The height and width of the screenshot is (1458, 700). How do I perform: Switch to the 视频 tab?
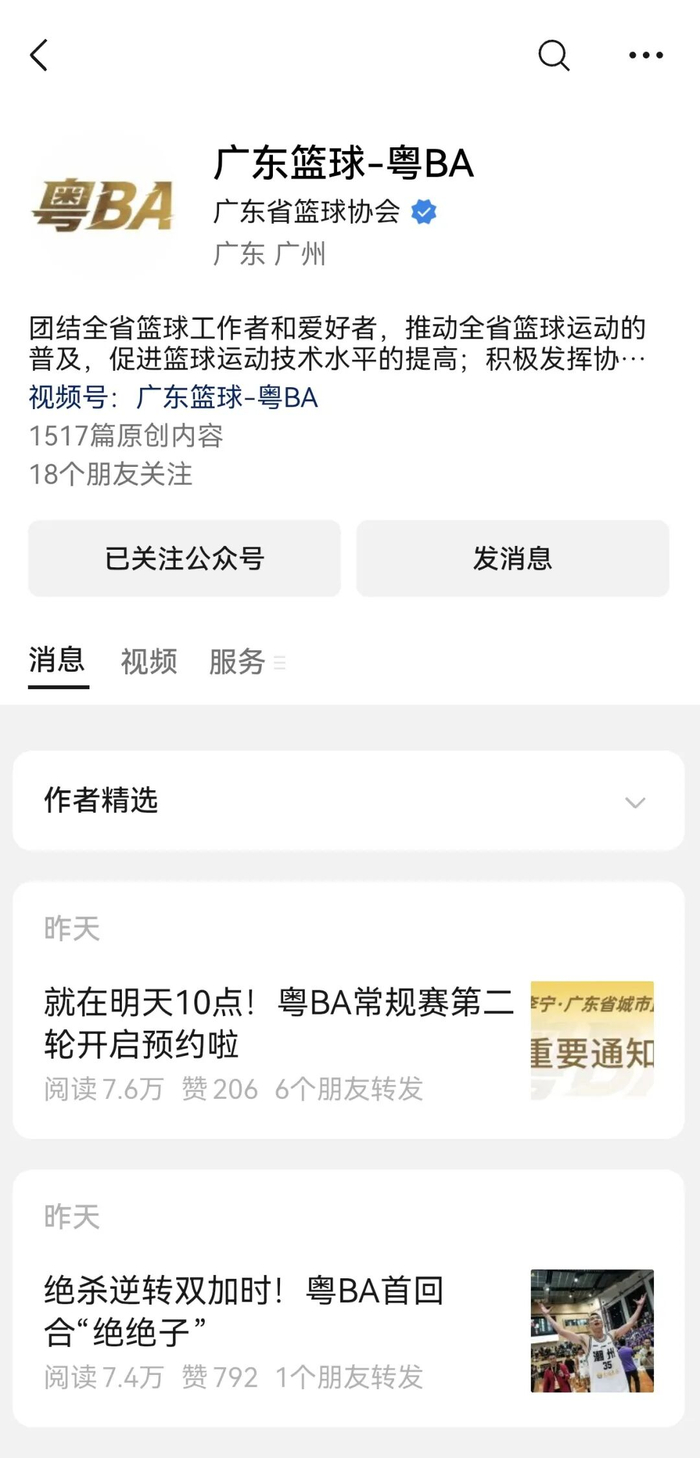(149, 661)
